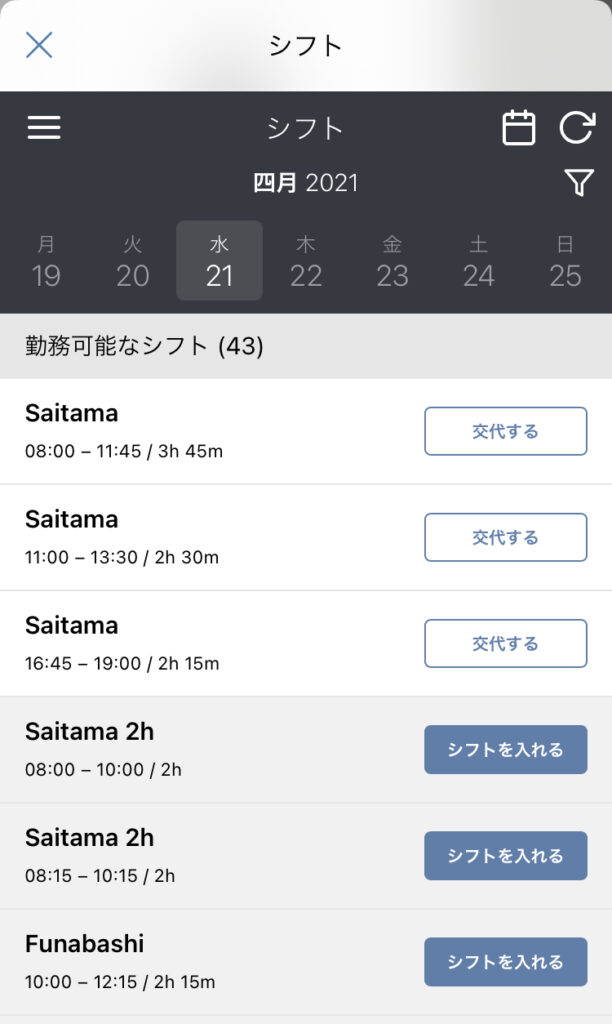Select Monday 19 in the week strip
Image resolution: width=612 pixels, height=1024 pixels.
(46, 262)
